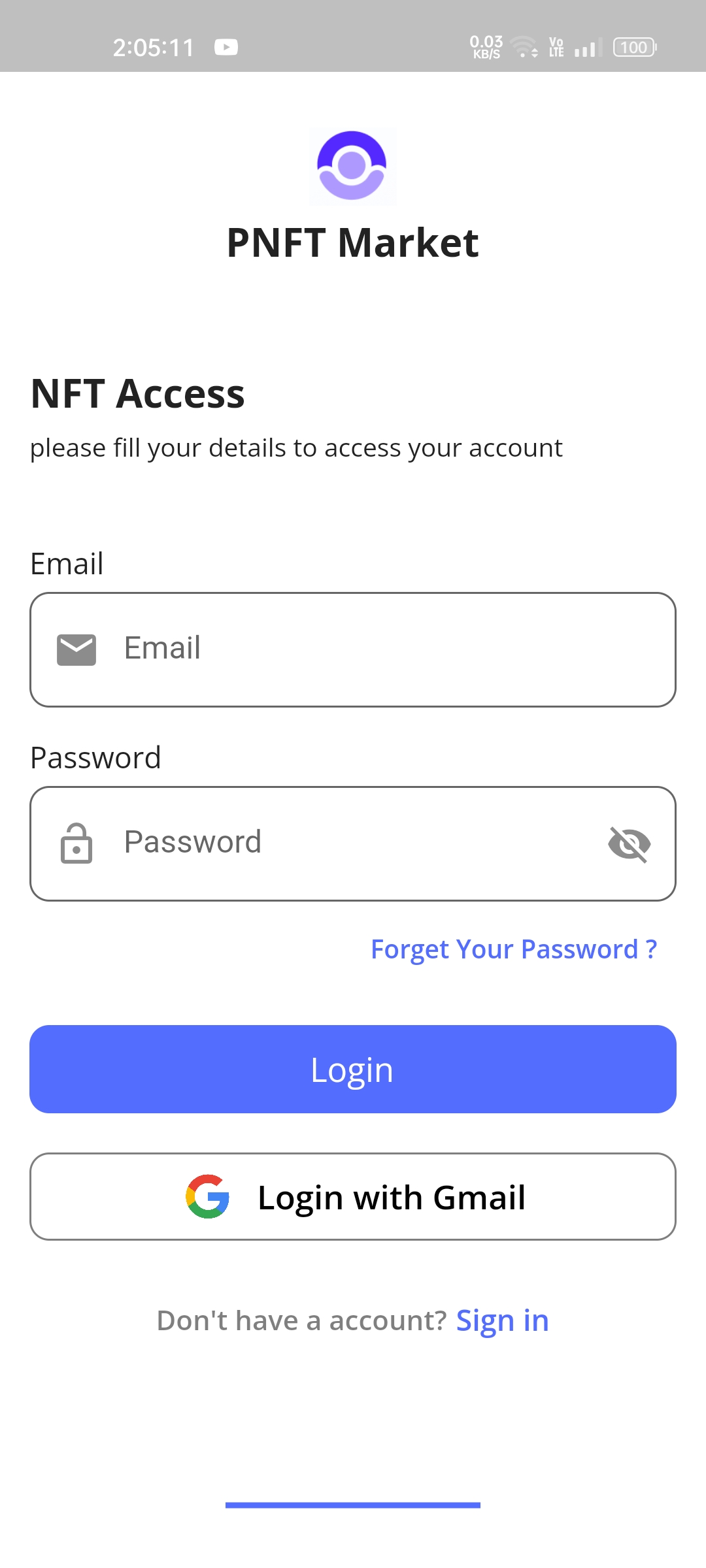706x1568 pixels.
Task: Click the YouTube icon in the status bar
Action: click(x=227, y=46)
